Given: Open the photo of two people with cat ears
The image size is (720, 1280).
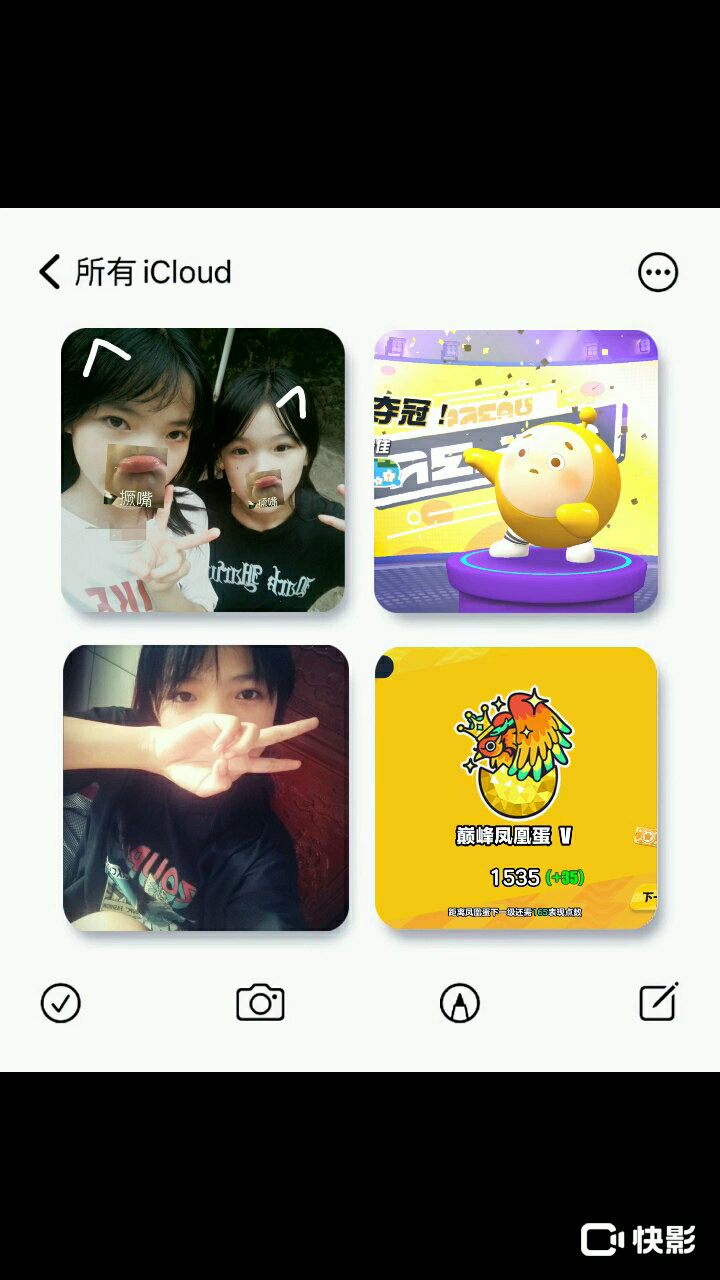Looking at the screenshot, I should point(204,470).
